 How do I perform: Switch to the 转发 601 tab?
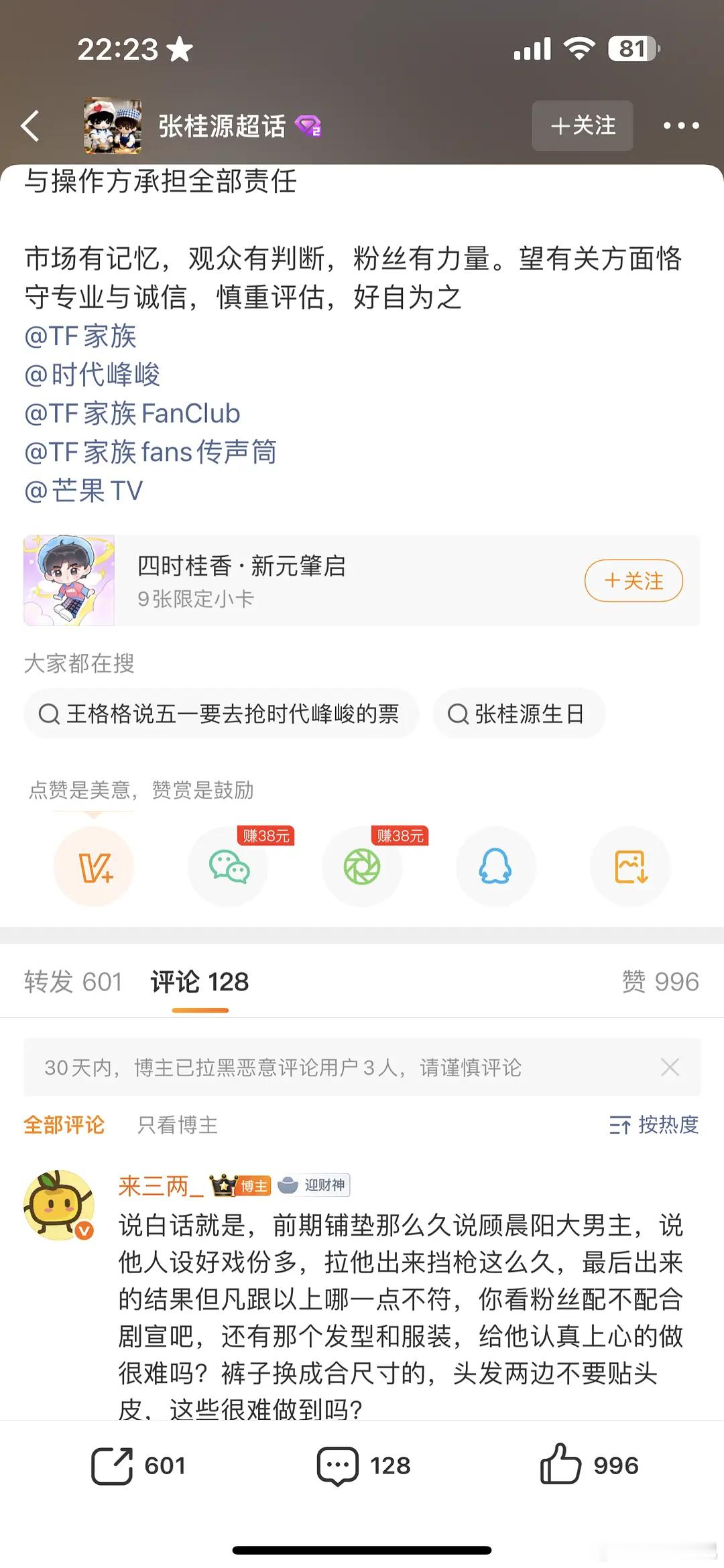pyautogui.click(x=72, y=981)
